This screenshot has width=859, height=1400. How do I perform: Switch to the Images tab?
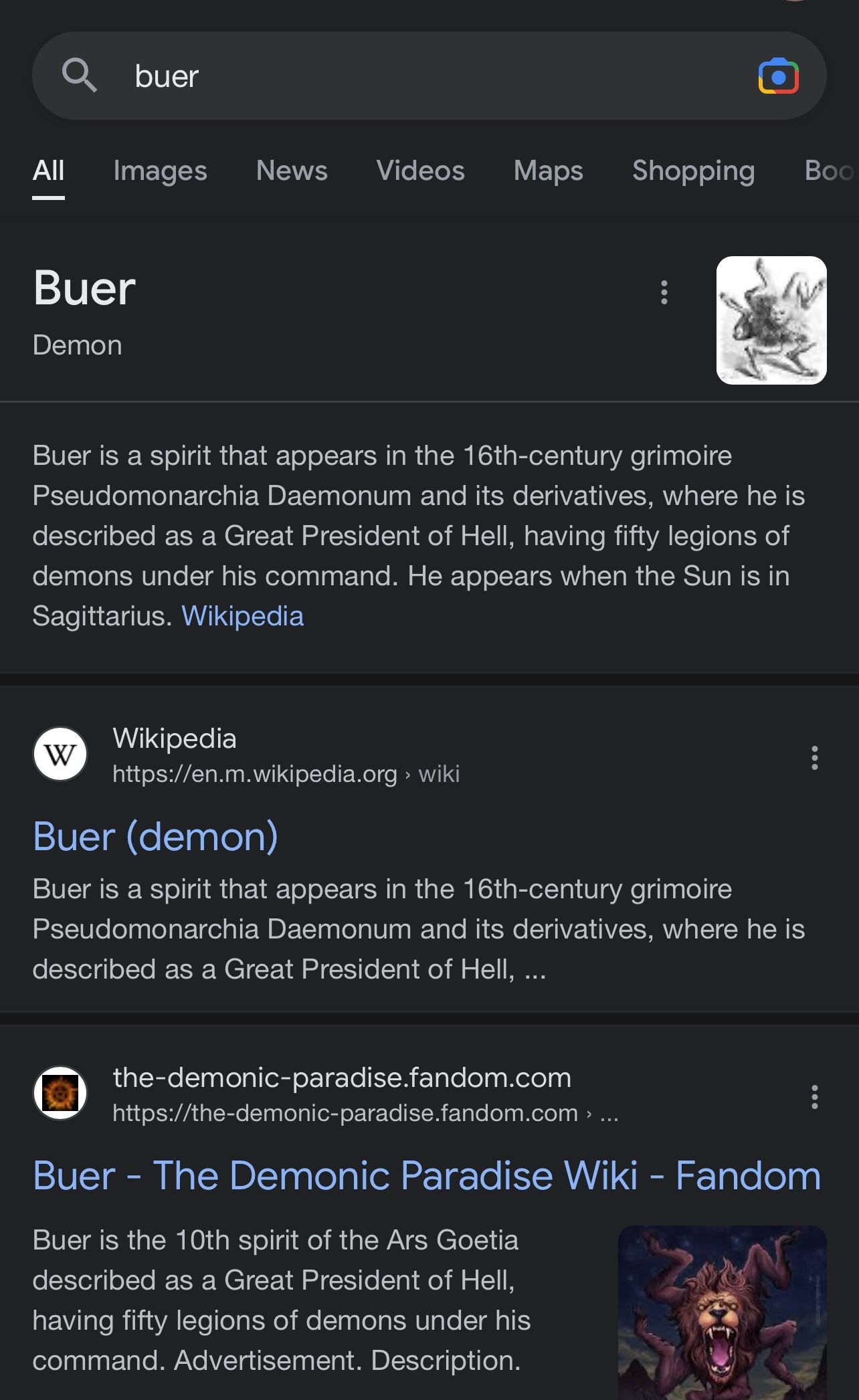tap(159, 171)
